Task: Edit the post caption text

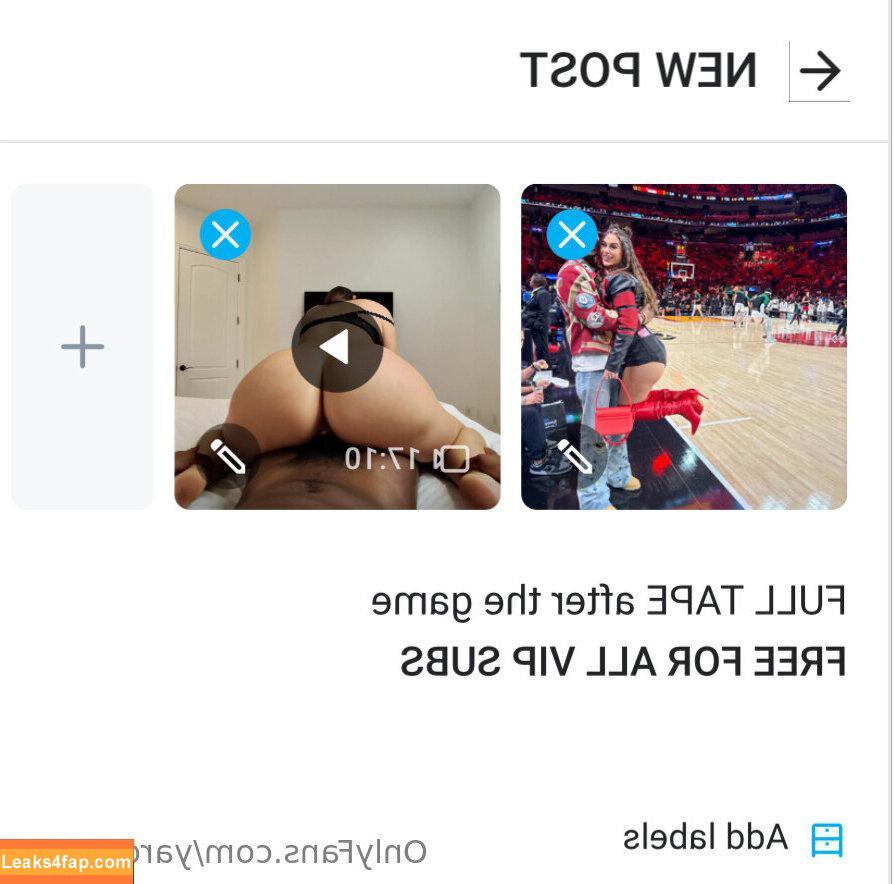Action: 608,631
